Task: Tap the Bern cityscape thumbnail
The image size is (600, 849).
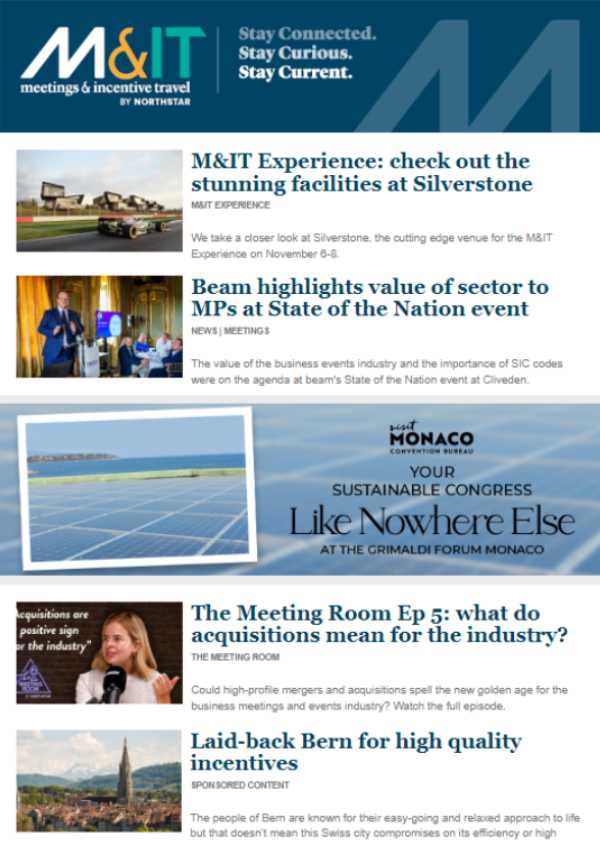Action: point(99,781)
